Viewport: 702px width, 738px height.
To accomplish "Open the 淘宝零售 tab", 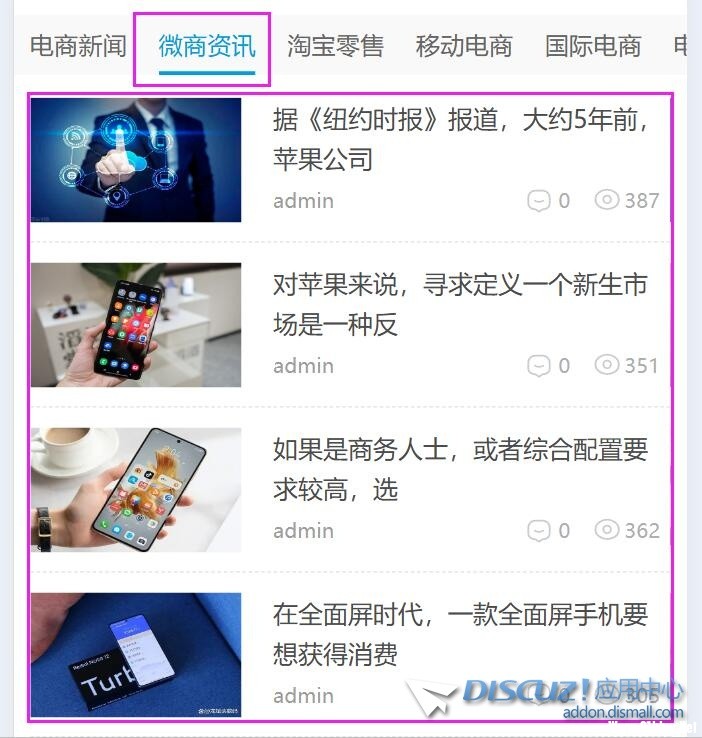I will pyautogui.click(x=335, y=46).
